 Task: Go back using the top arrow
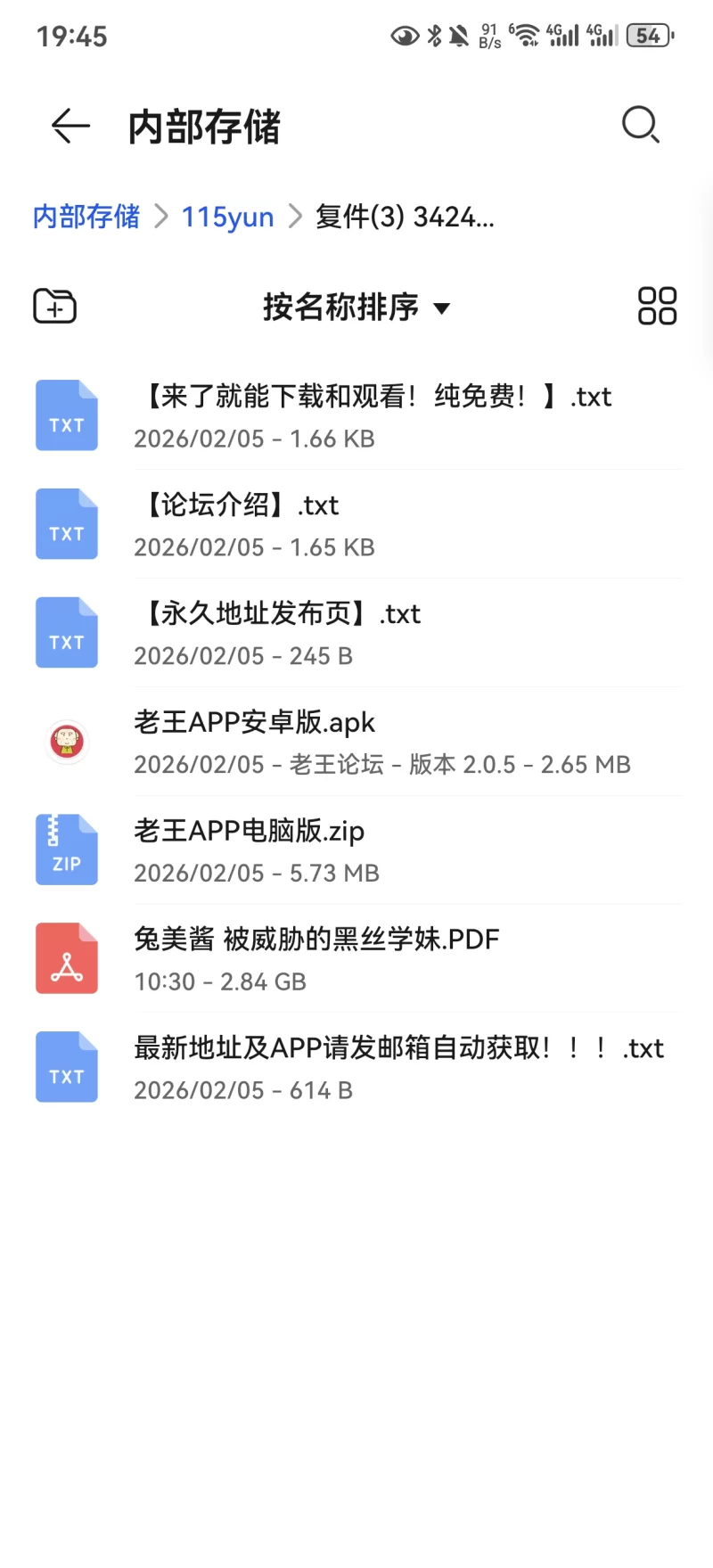coord(70,126)
